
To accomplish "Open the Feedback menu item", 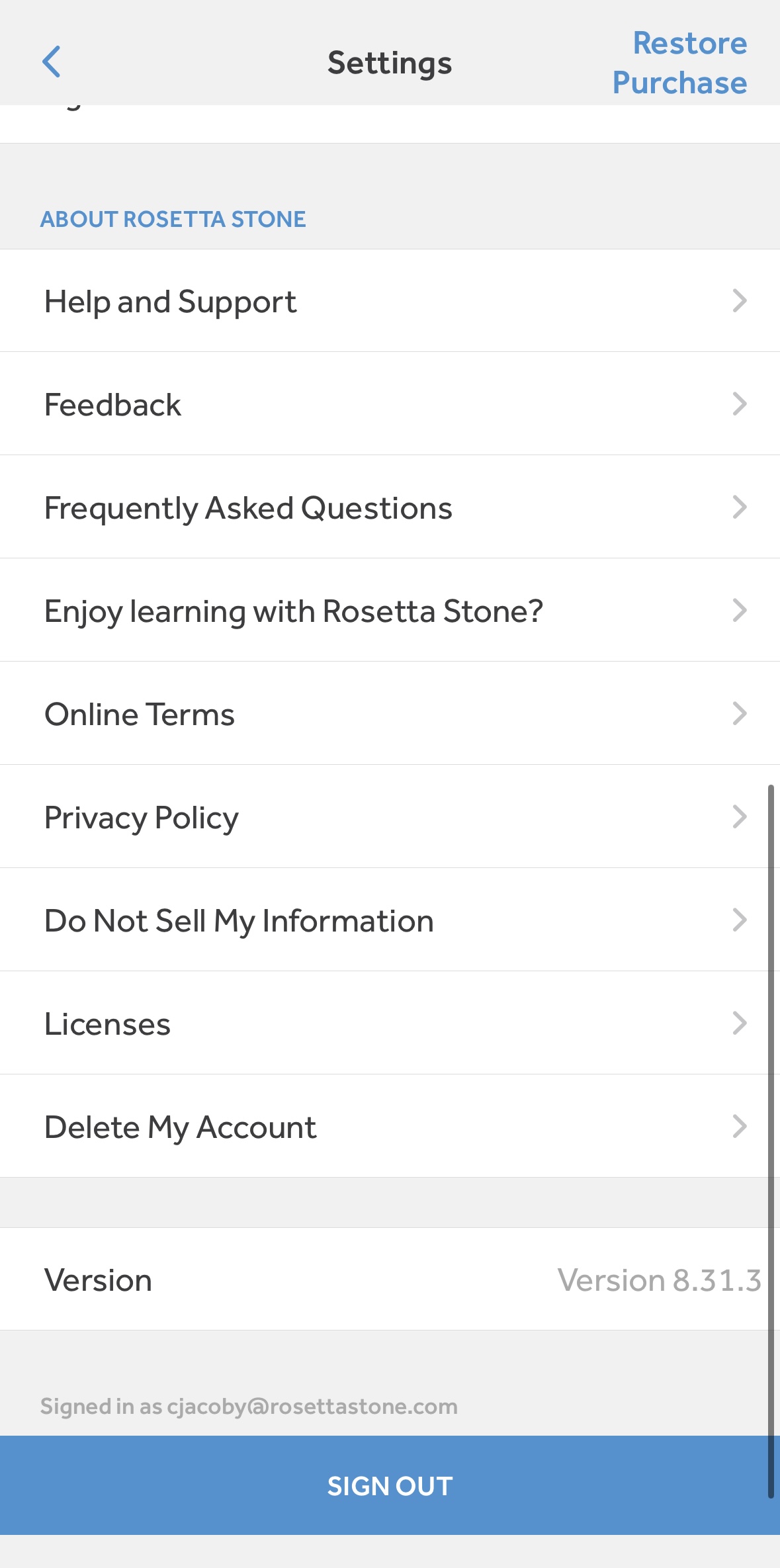I will [x=390, y=404].
